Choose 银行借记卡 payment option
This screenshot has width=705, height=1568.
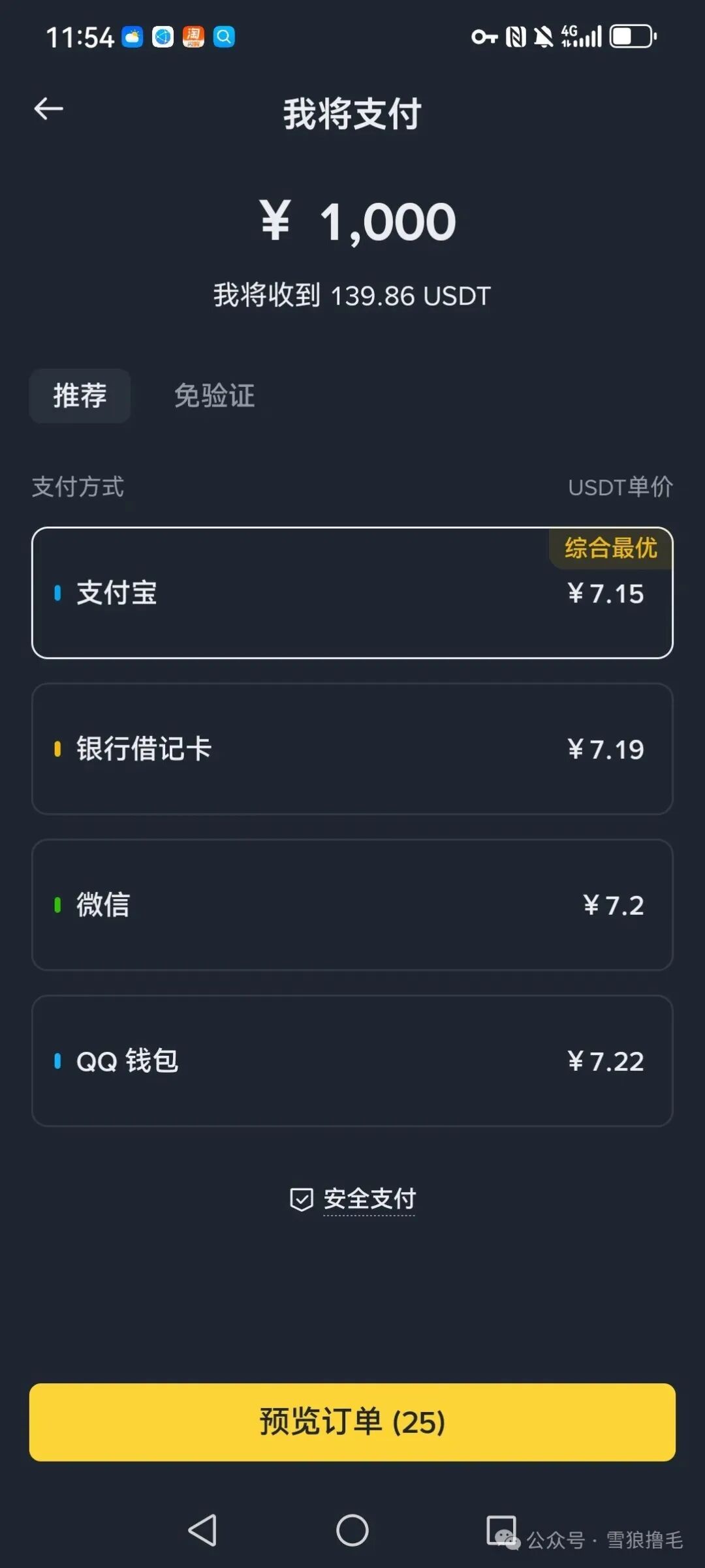(x=352, y=748)
